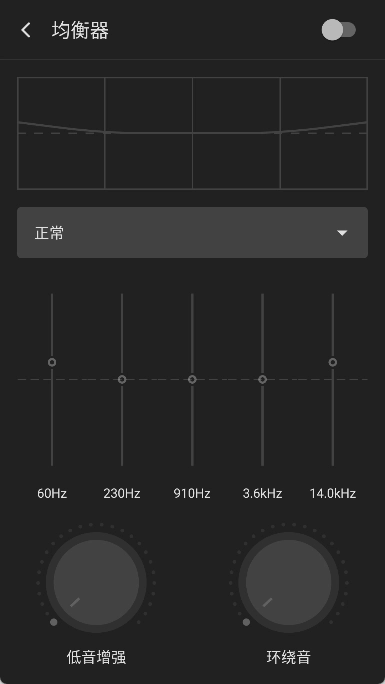
Task: Go back from the 均衡器 screen
Action: point(26,31)
